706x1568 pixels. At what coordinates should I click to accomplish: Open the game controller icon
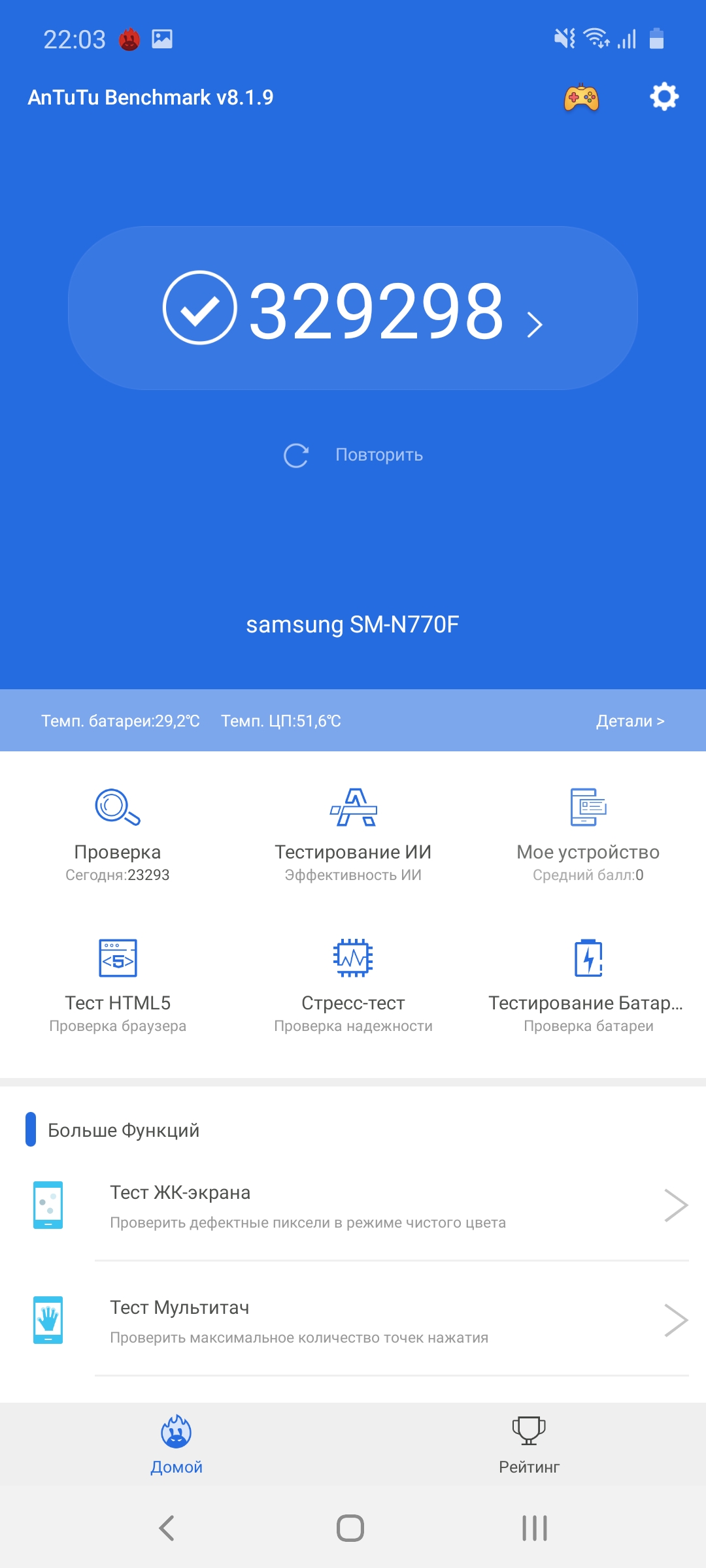[x=581, y=98]
